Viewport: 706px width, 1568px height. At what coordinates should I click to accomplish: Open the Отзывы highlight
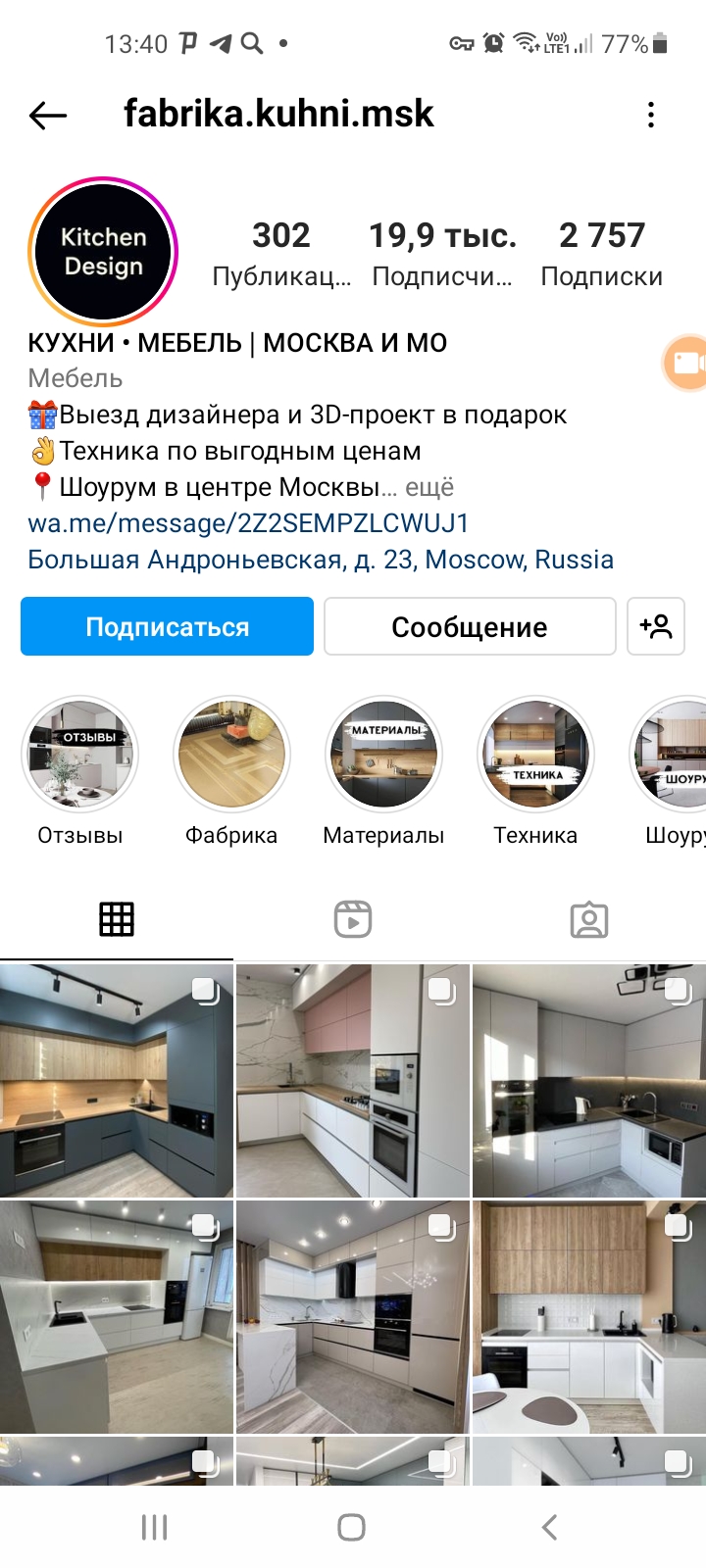[79, 755]
